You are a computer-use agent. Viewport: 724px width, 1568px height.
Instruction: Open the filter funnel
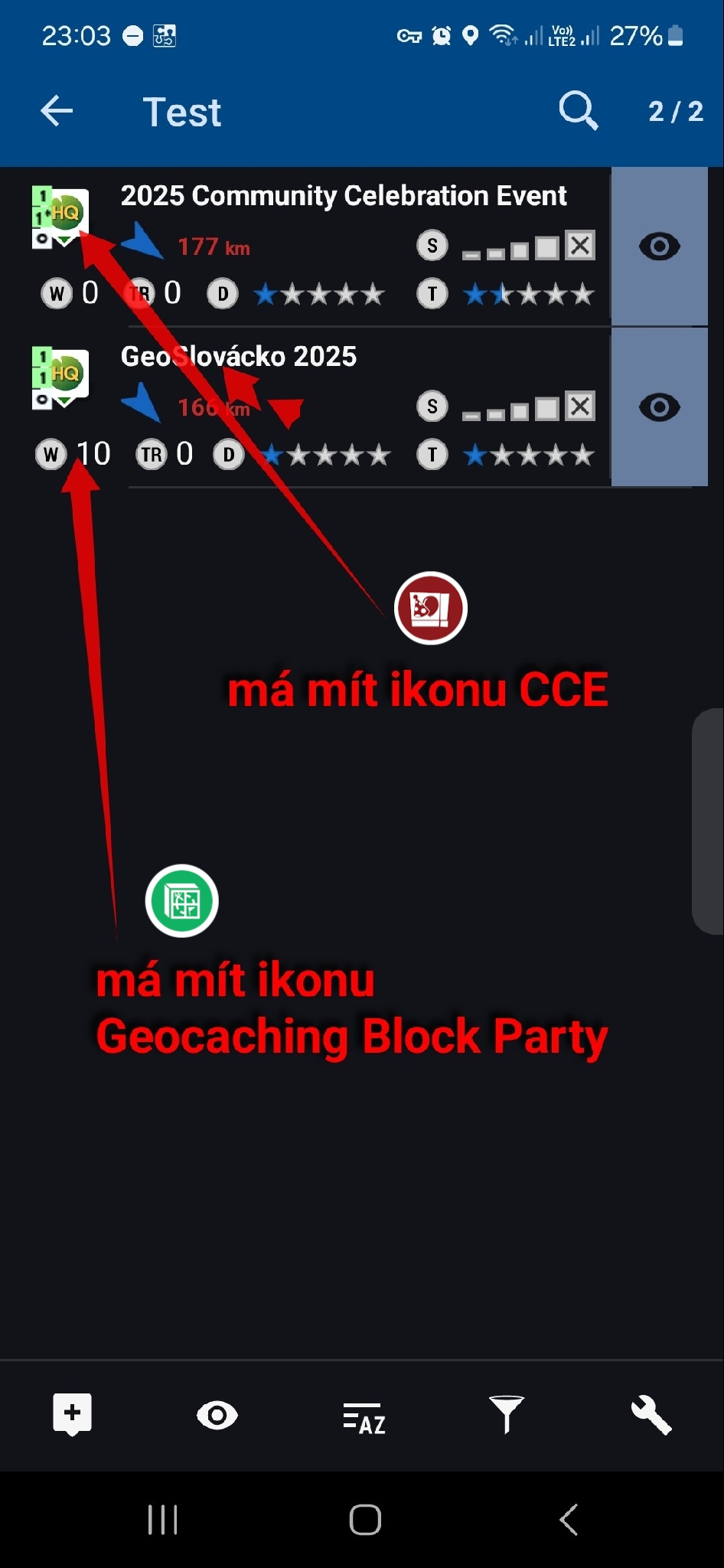pyautogui.click(x=506, y=1414)
